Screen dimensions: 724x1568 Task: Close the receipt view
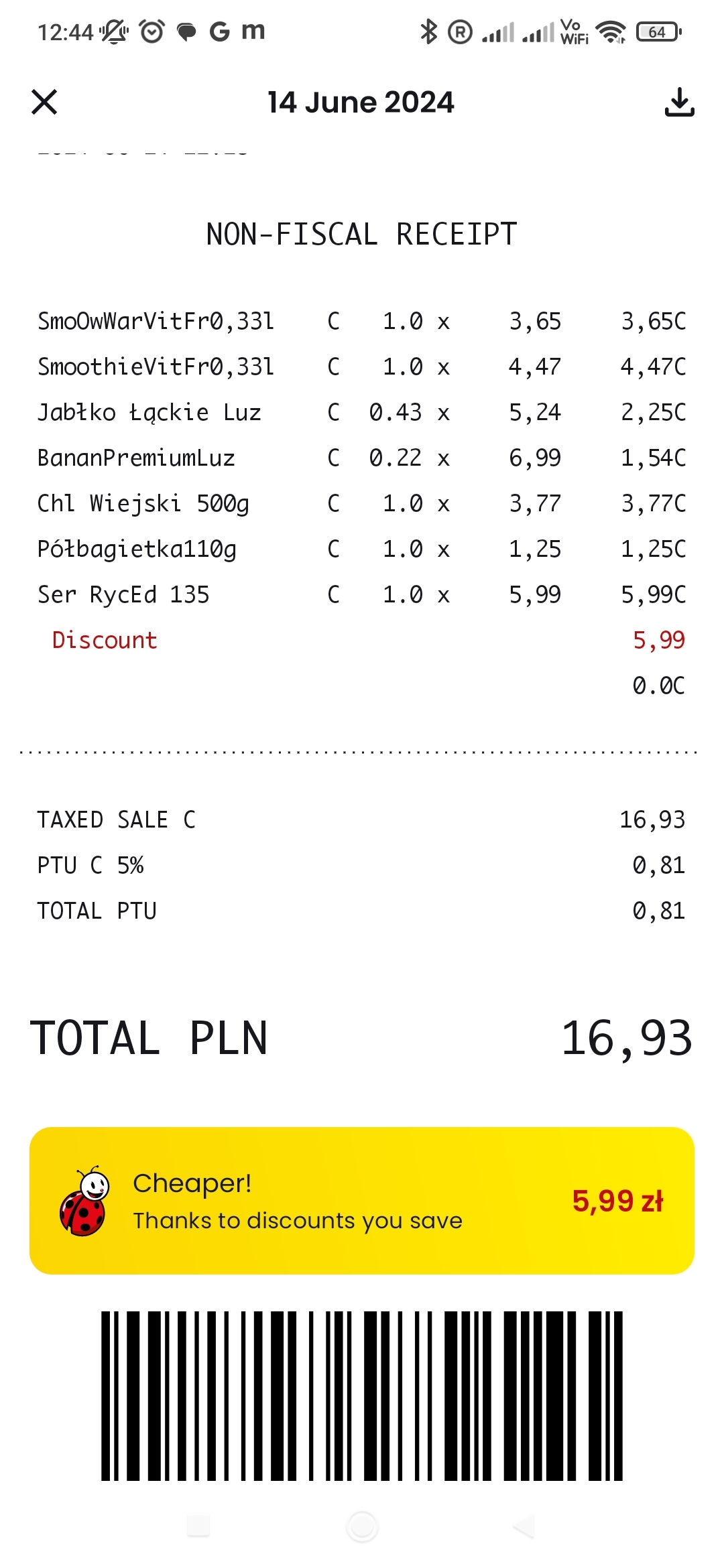[x=44, y=102]
